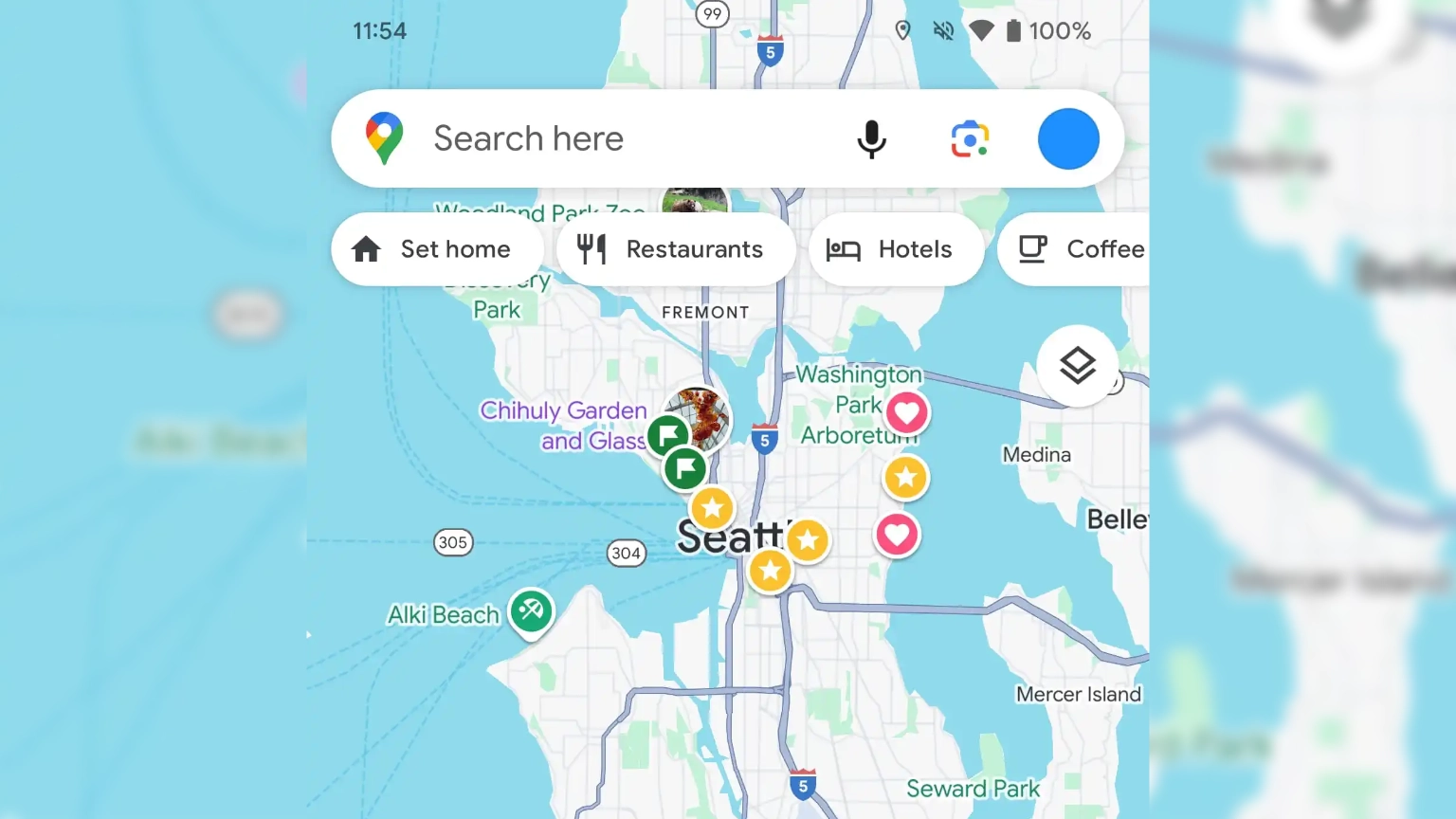Open the map layers button
1456x819 pixels.
[1077, 366]
